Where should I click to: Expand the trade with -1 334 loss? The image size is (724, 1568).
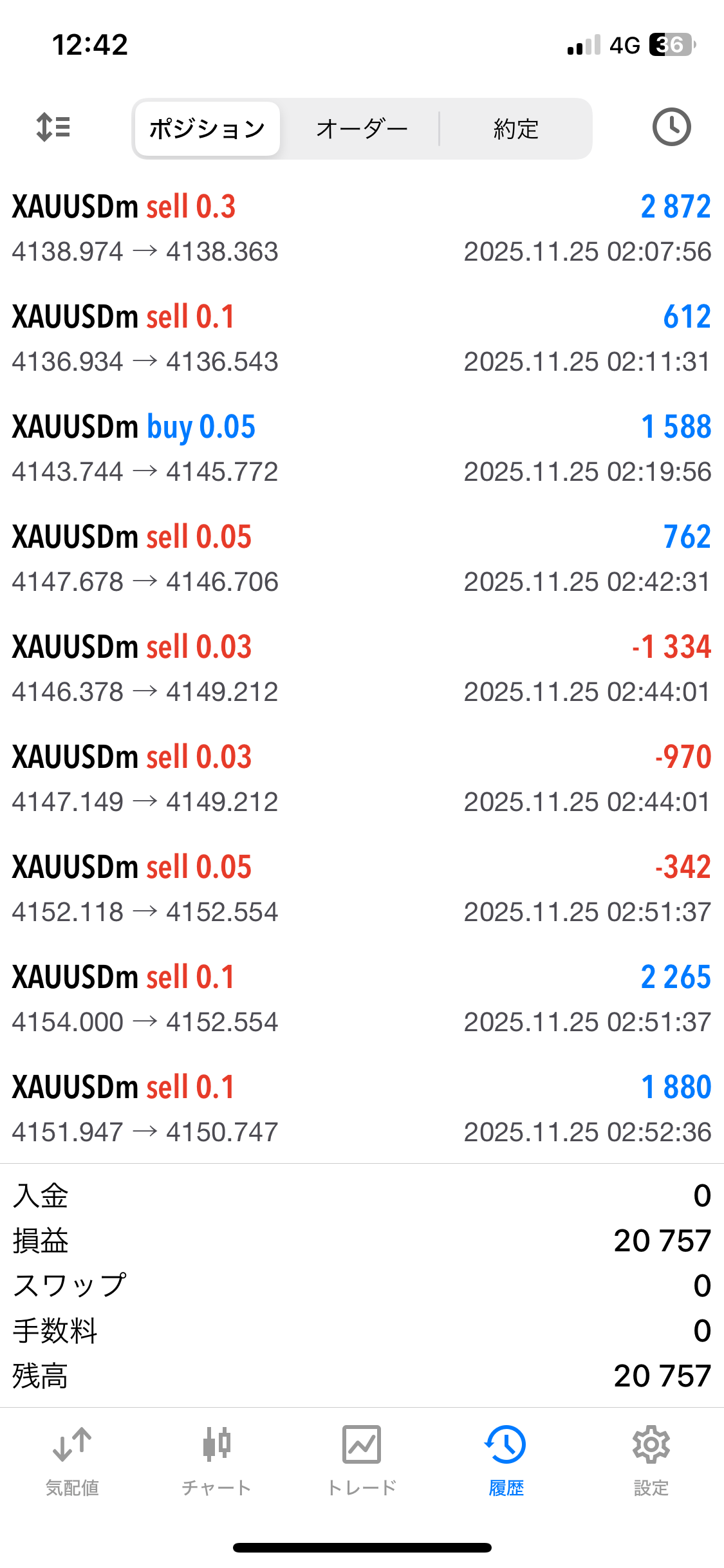click(x=362, y=669)
